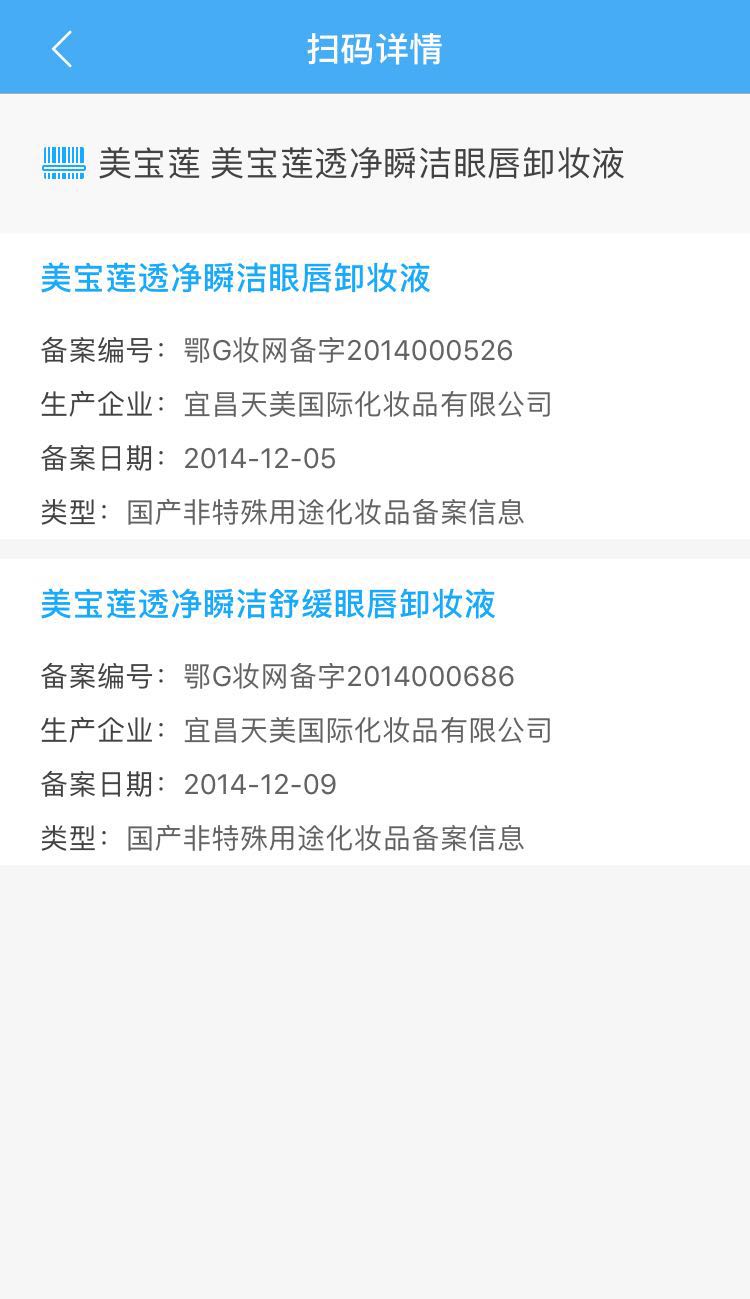Open the 美宝莲透净瞬洁眼唇卸妆液 record
The image size is (750, 1299).
click(x=236, y=278)
